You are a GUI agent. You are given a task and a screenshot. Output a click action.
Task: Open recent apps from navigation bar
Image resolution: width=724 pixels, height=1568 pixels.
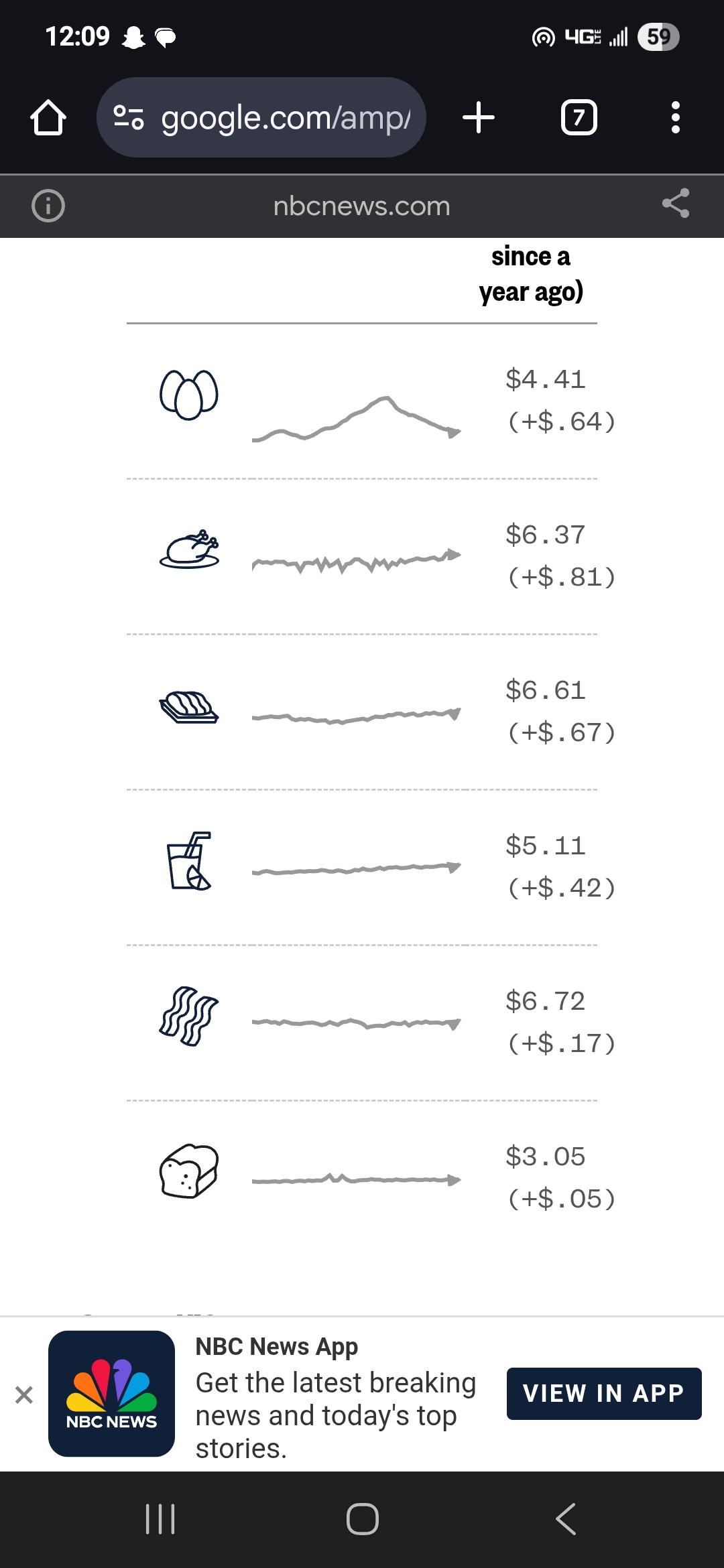[x=160, y=1518]
